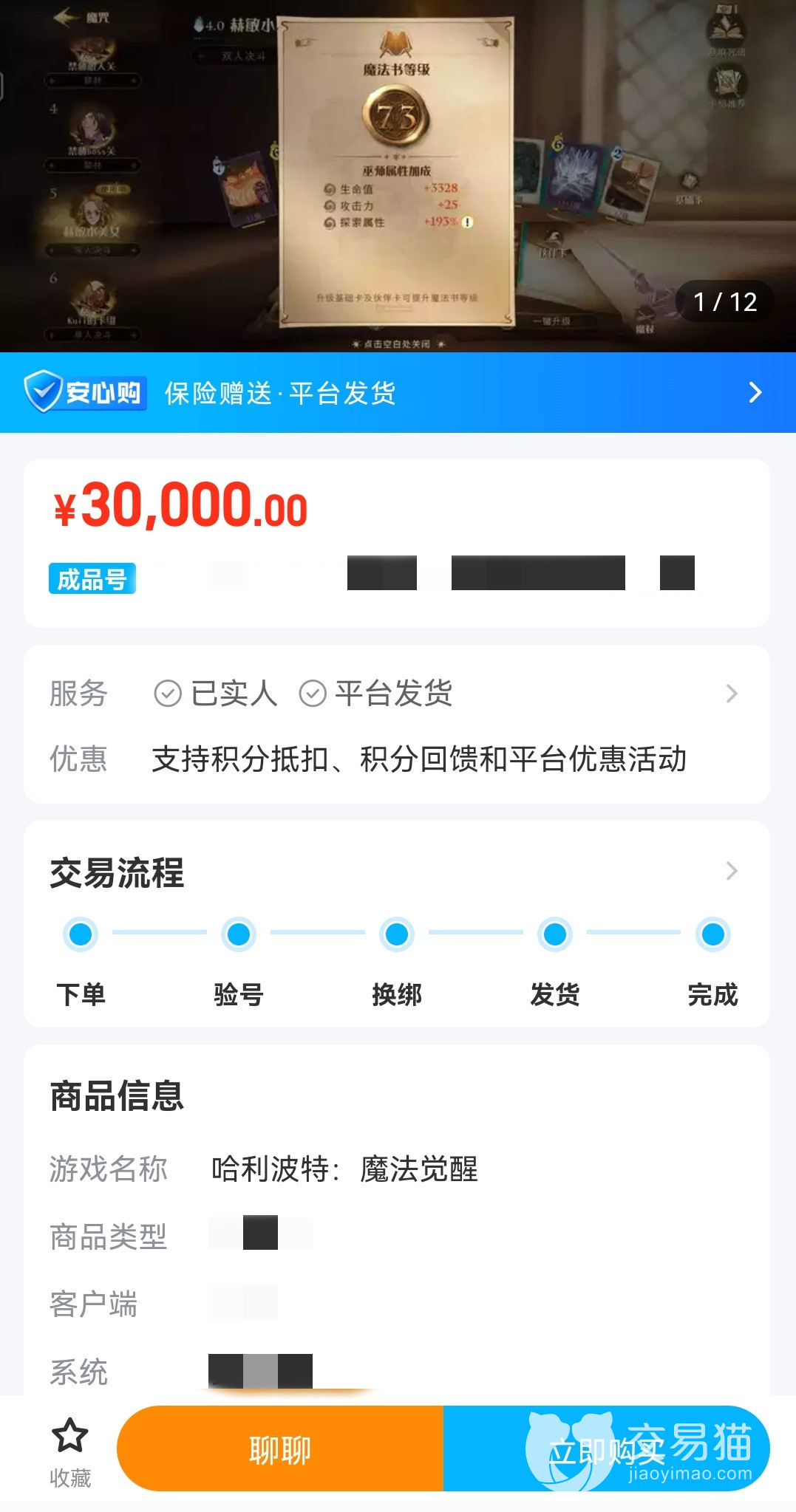Open the product screenshot gallery image
The width and height of the screenshot is (796, 1512).
[x=398, y=176]
